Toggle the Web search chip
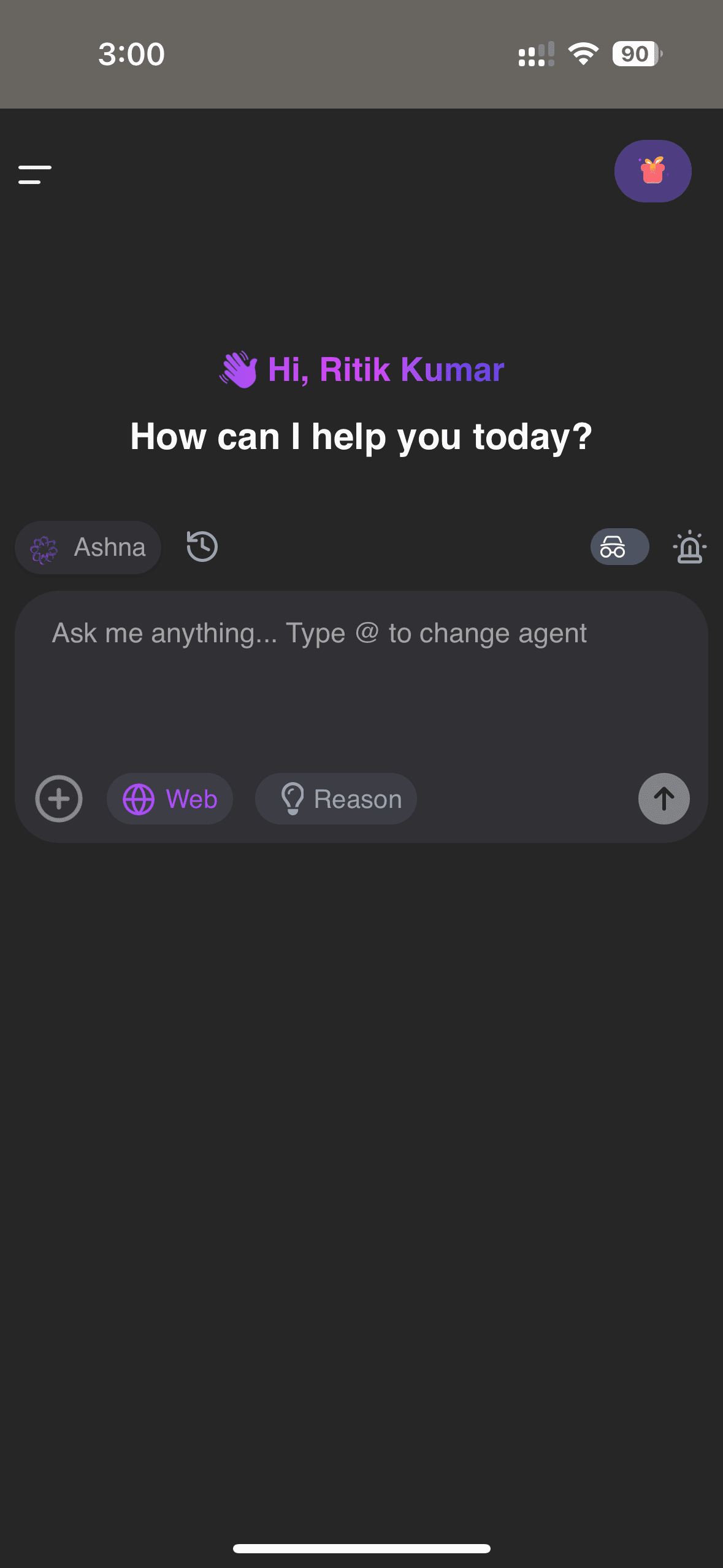723x1568 pixels. coord(170,799)
